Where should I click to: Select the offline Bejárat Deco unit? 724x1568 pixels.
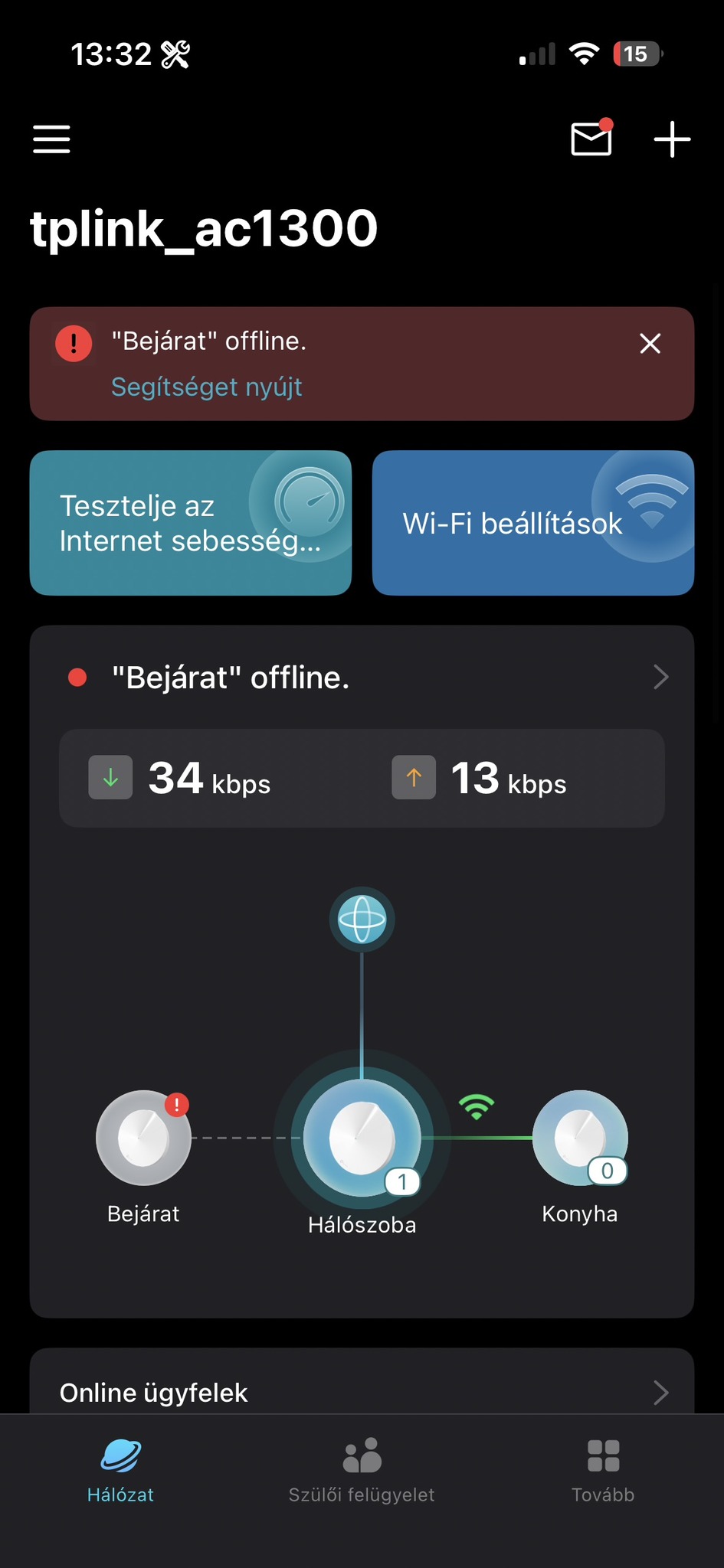click(143, 1138)
